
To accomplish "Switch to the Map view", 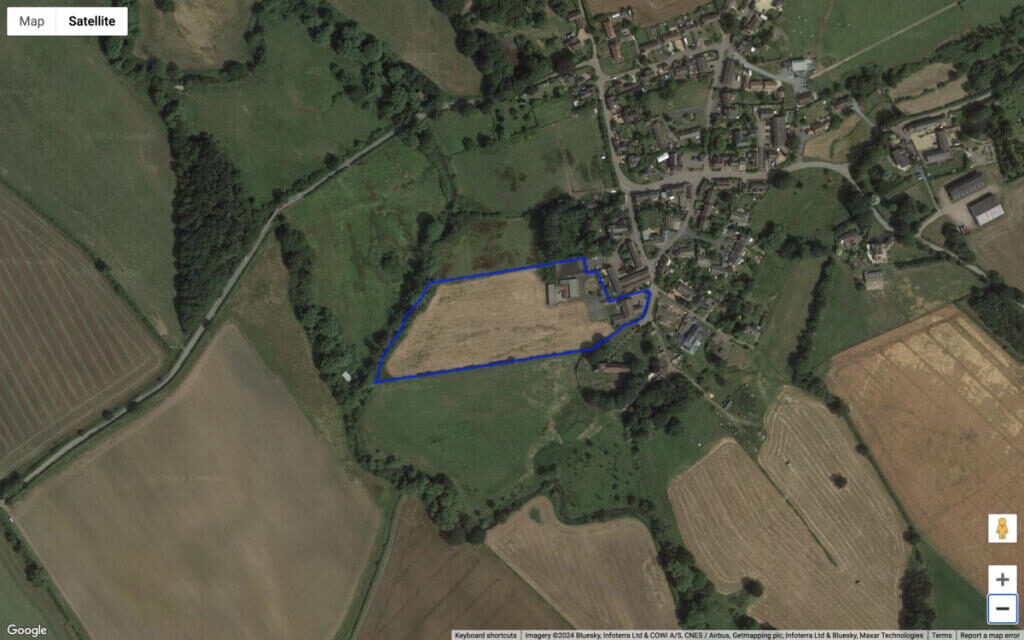I will [x=32, y=21].
